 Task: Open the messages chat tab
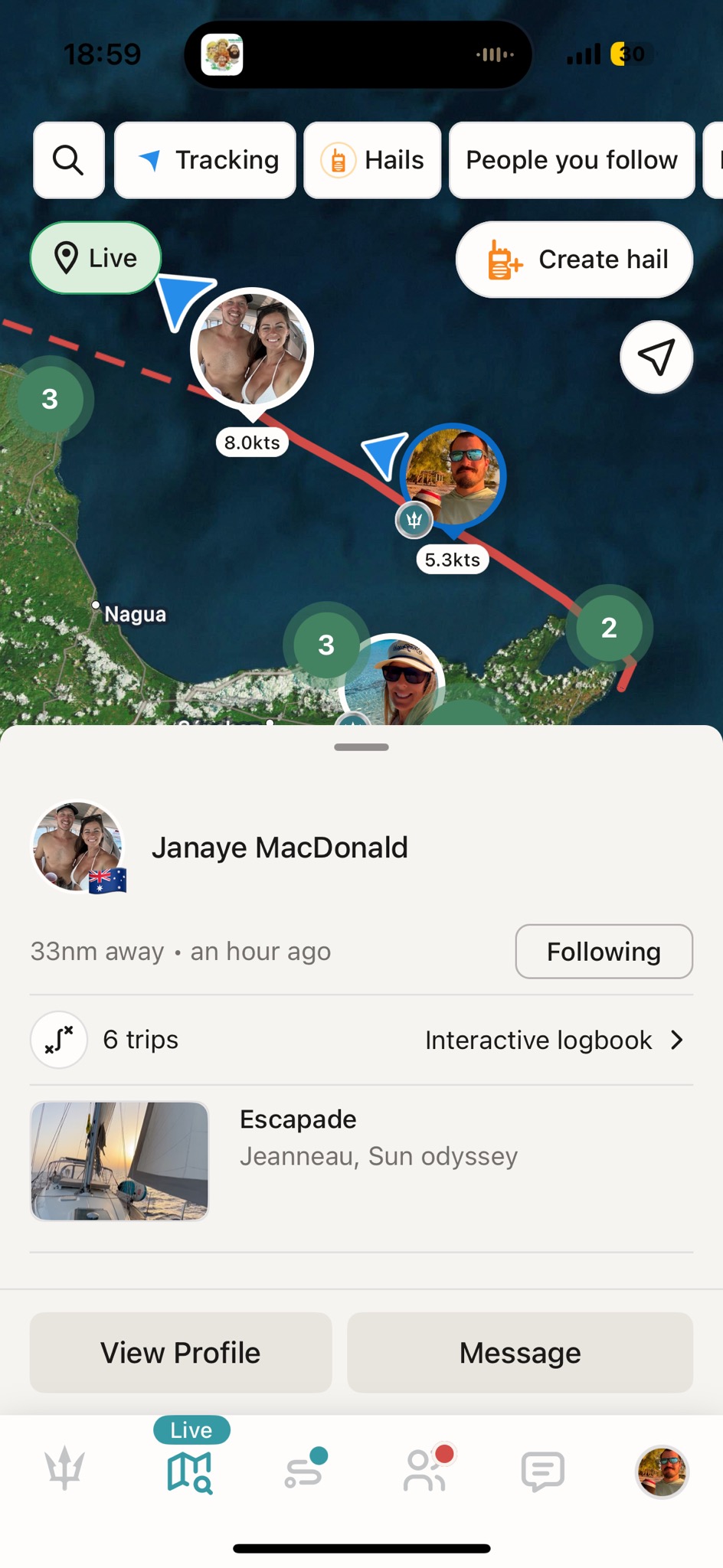pos(543,1470)
